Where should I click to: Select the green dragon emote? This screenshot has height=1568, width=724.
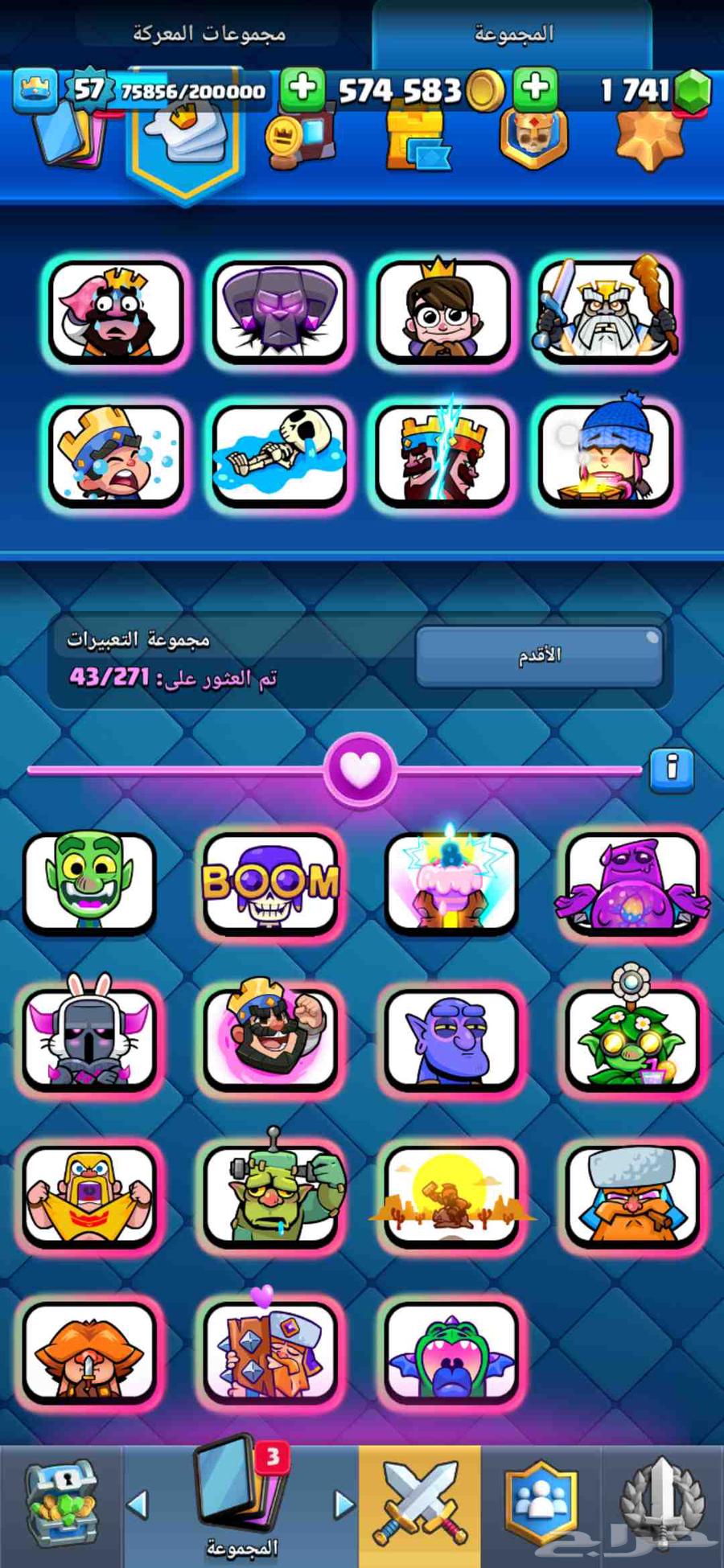pyautogui.click(x=450, y=1353)
